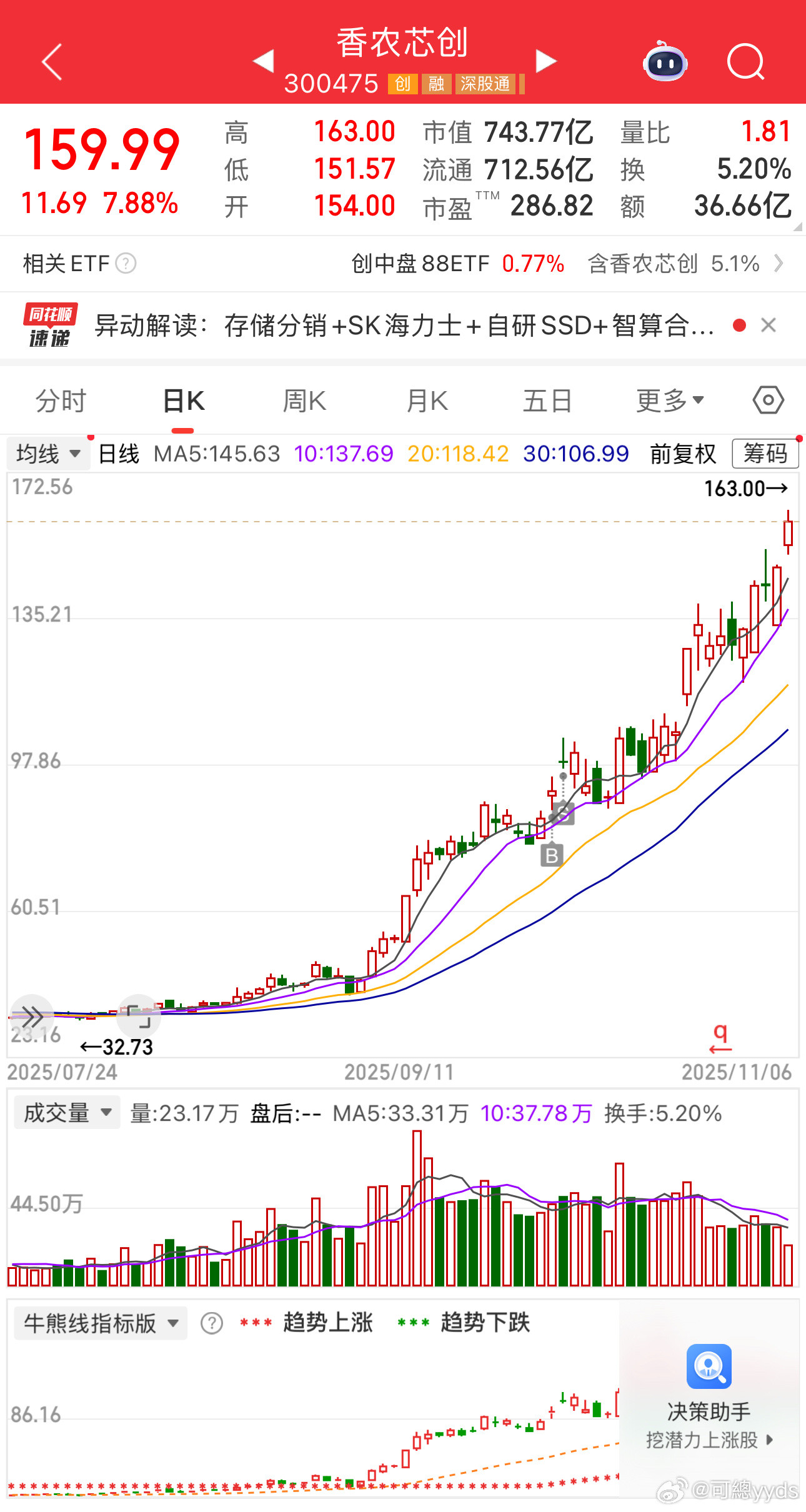Tap the question mark beside 相关ETF
806x1512 pixels.
coord(126,264)
